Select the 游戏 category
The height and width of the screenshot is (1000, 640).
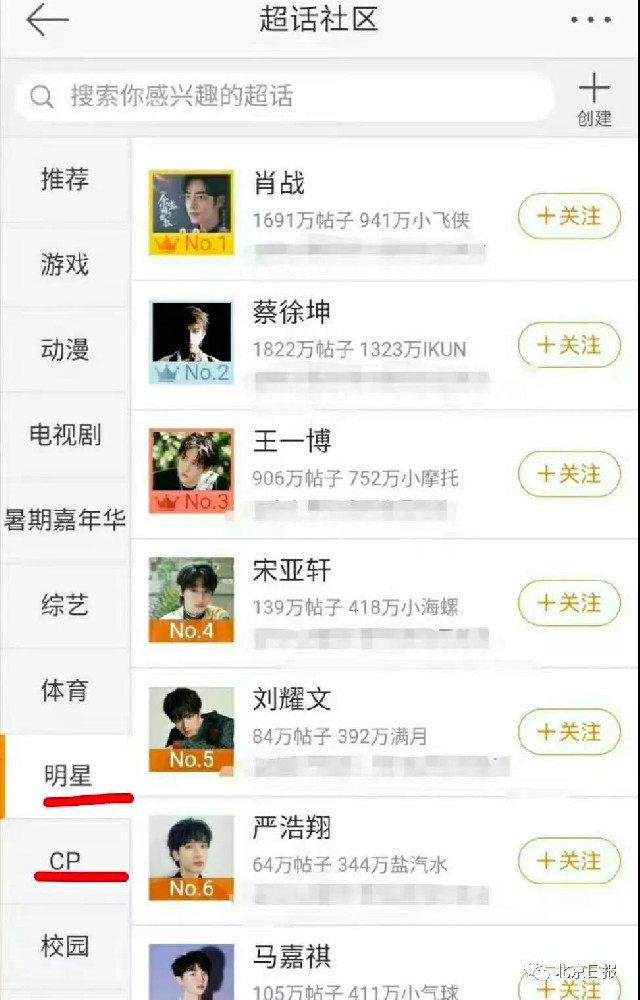[x=65, y=265]
